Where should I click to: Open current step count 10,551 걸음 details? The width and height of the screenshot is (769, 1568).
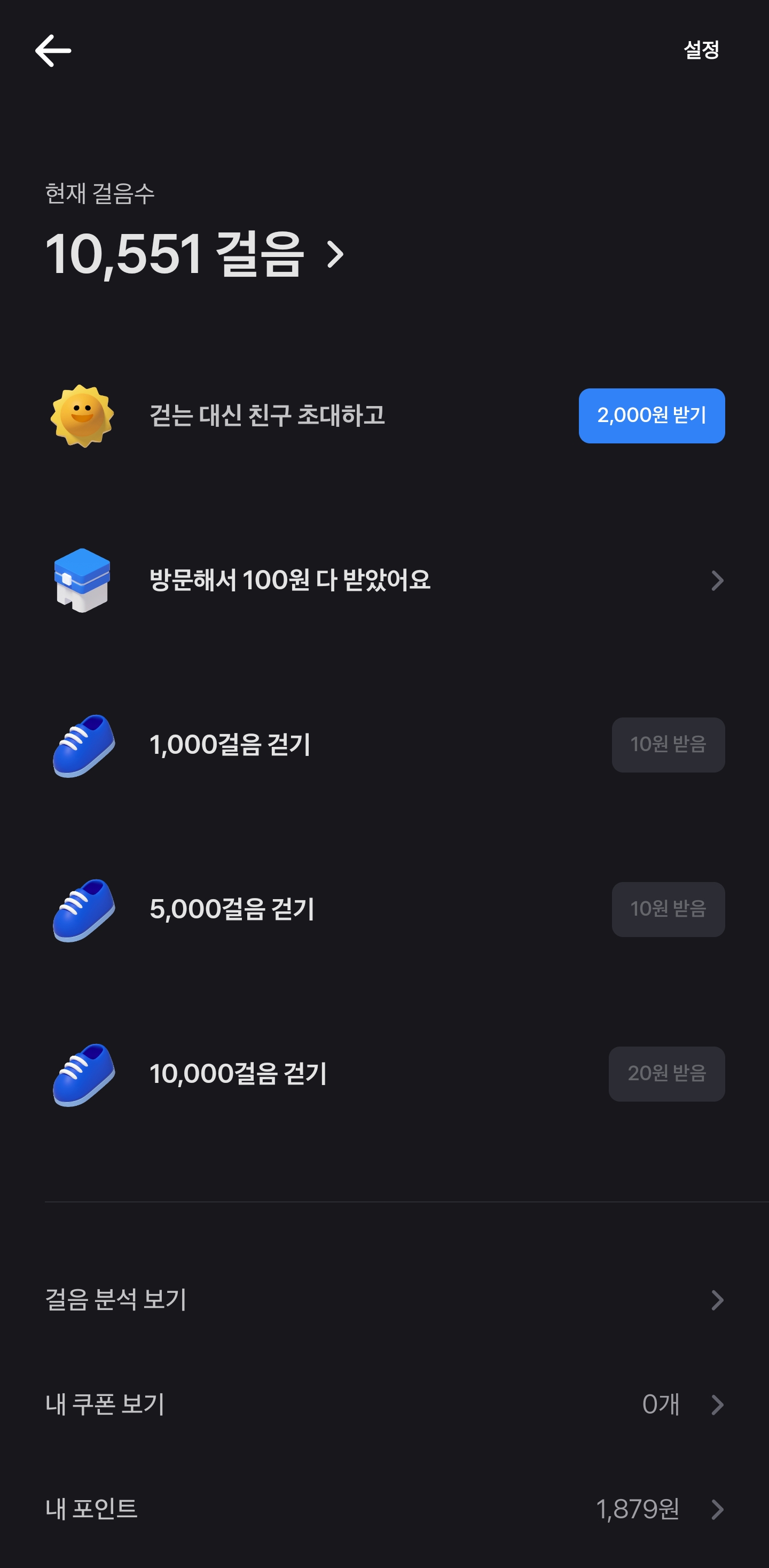click(195, 254)
